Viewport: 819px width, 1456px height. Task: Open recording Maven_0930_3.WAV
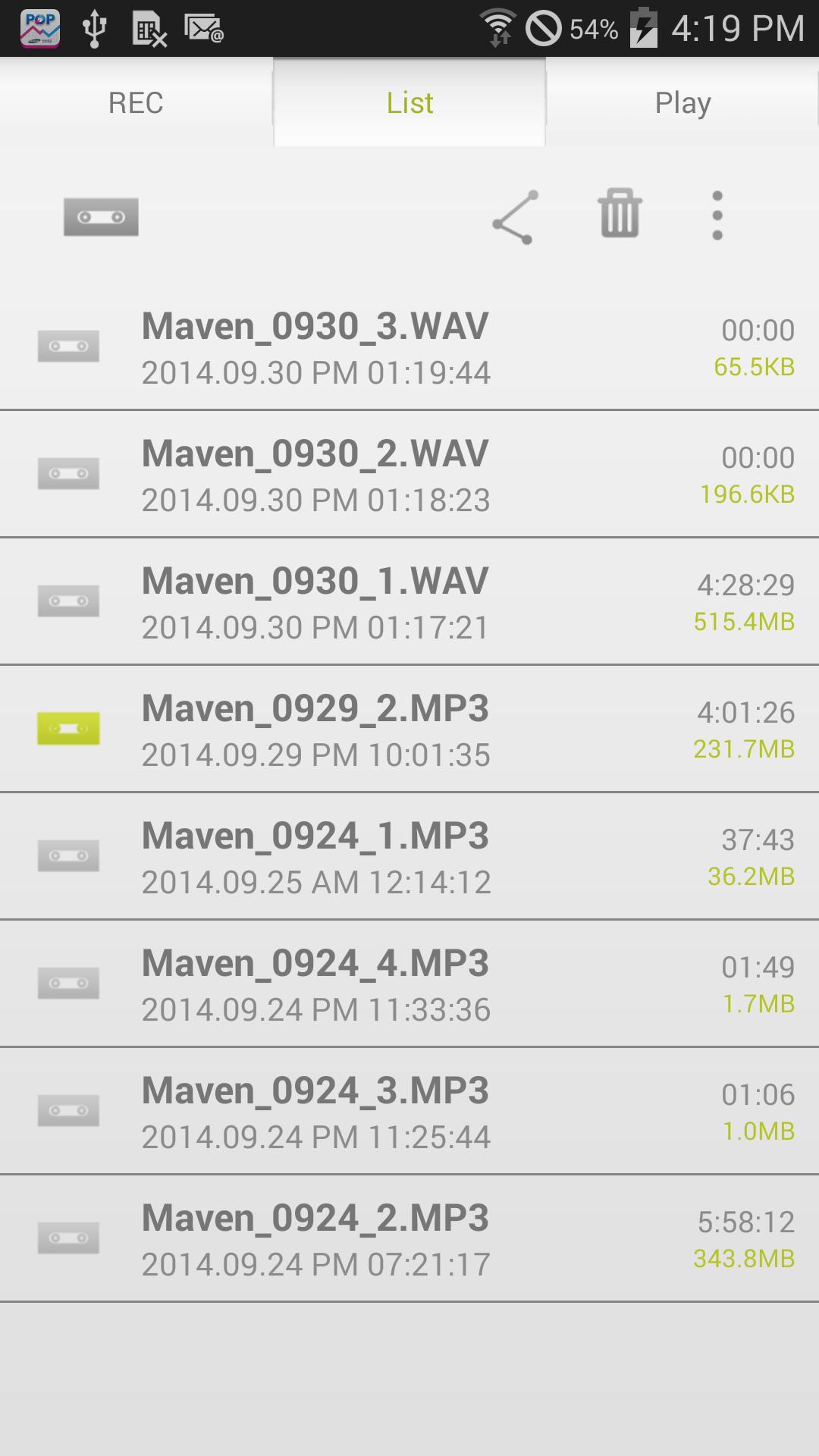pyautogui.click(x=409, y=347)
